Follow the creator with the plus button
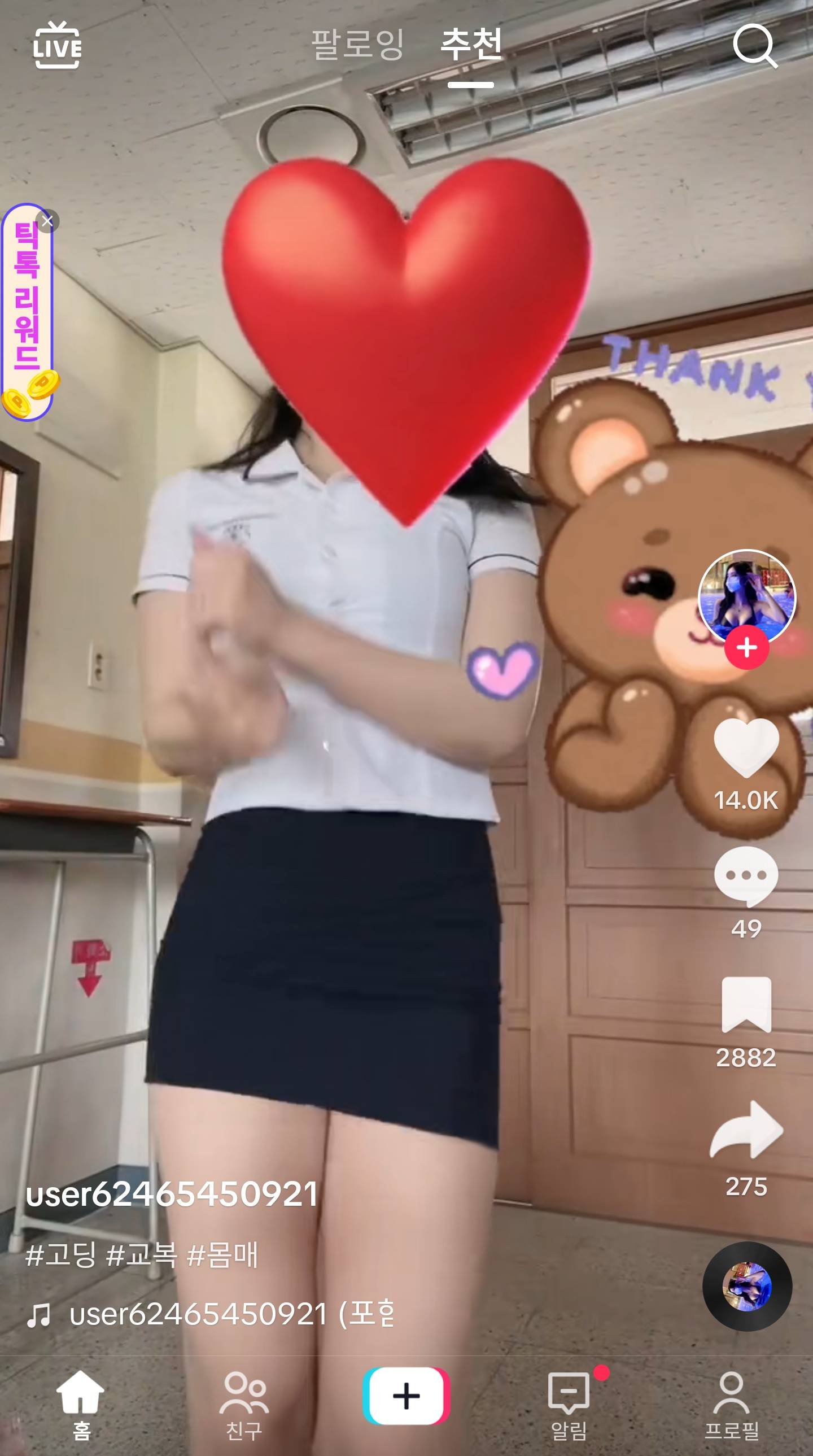813x1456 pixels. [x=746, y=648]
